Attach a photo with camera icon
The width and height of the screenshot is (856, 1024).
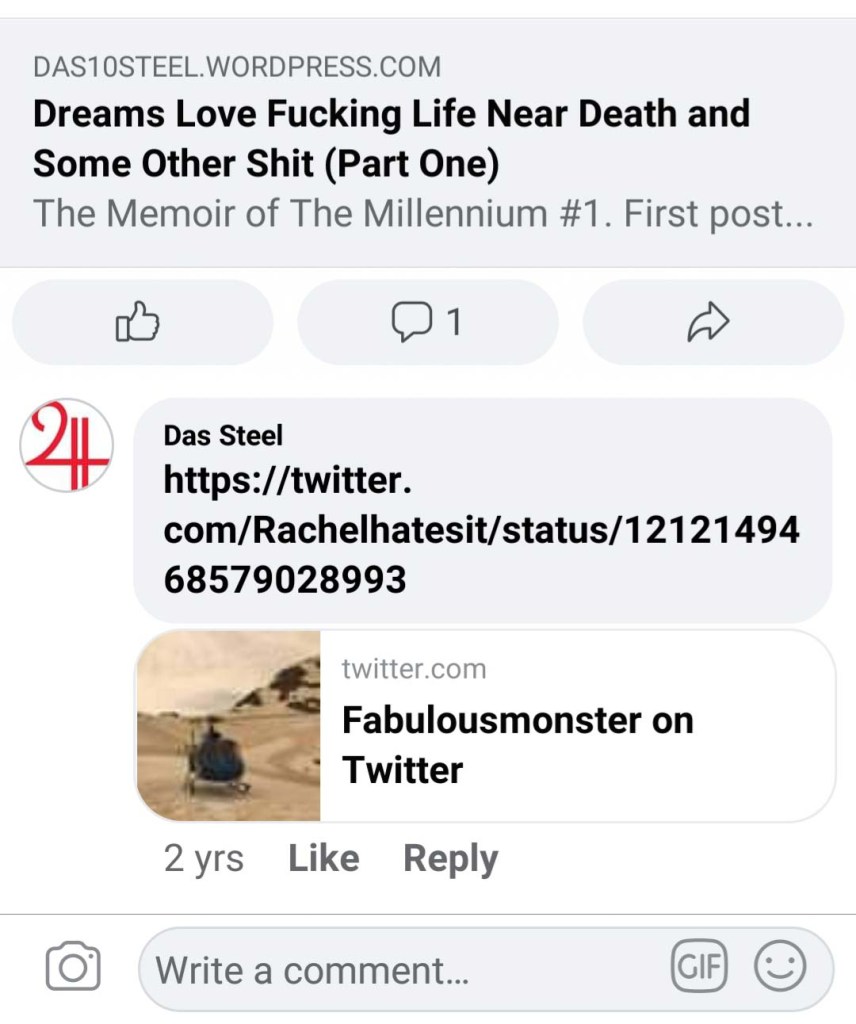pos(73,967)
